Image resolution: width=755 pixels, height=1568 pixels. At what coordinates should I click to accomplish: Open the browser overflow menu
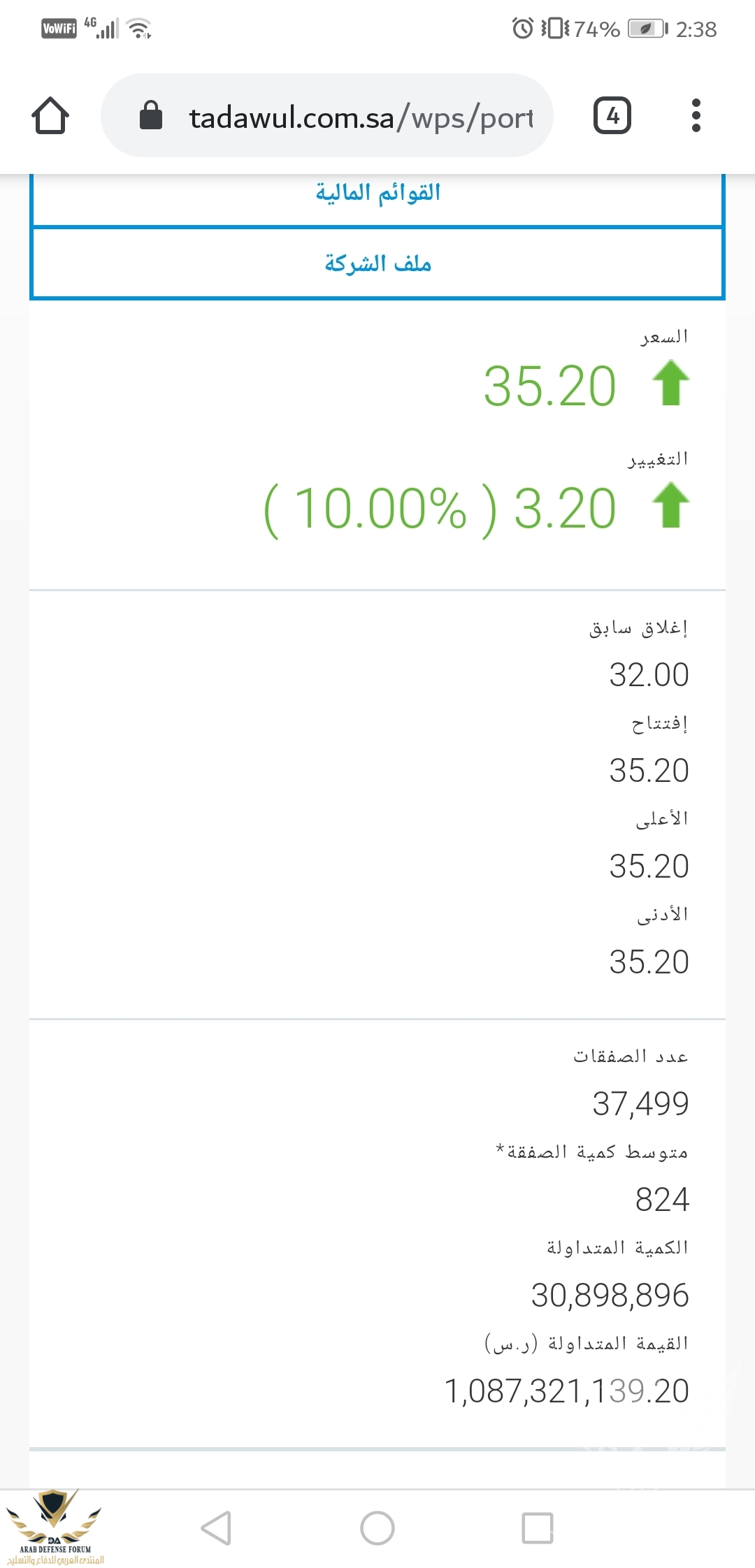(x=696, y=115)
